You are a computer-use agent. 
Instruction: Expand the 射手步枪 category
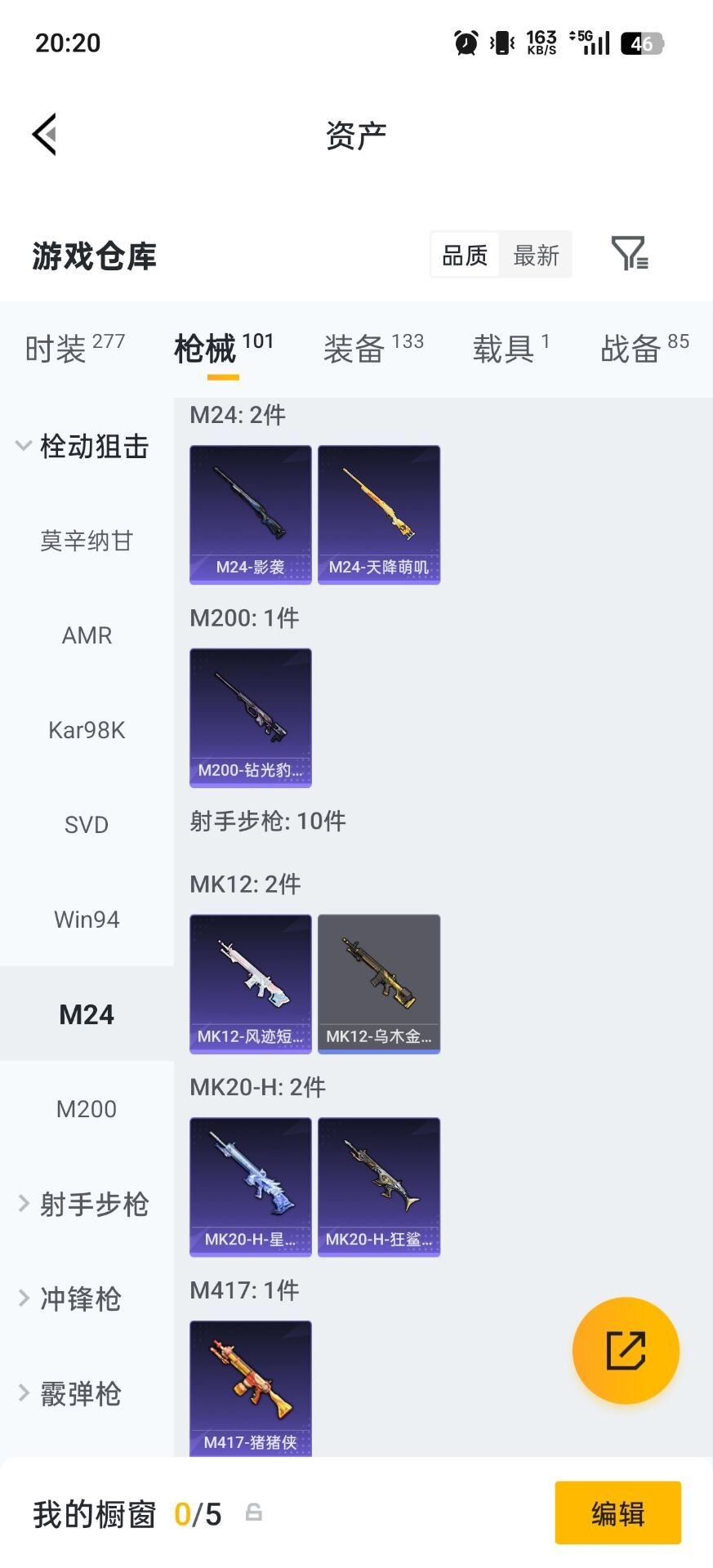[82, 1202]
